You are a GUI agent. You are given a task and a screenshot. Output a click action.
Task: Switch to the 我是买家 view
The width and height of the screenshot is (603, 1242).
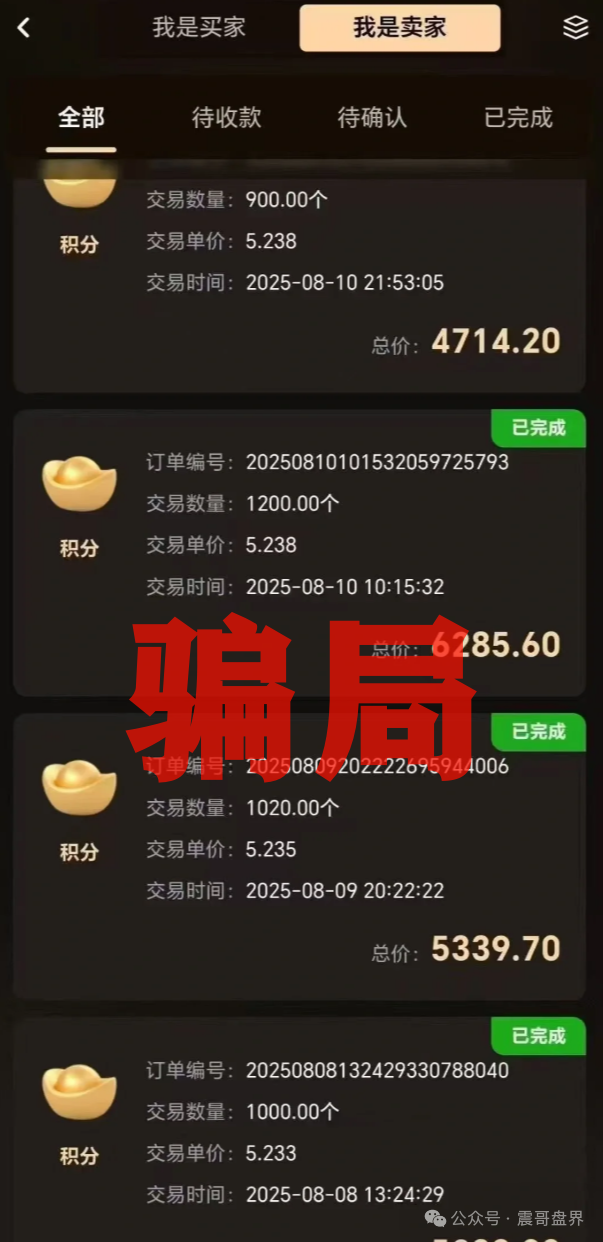(x=198, y=28)
